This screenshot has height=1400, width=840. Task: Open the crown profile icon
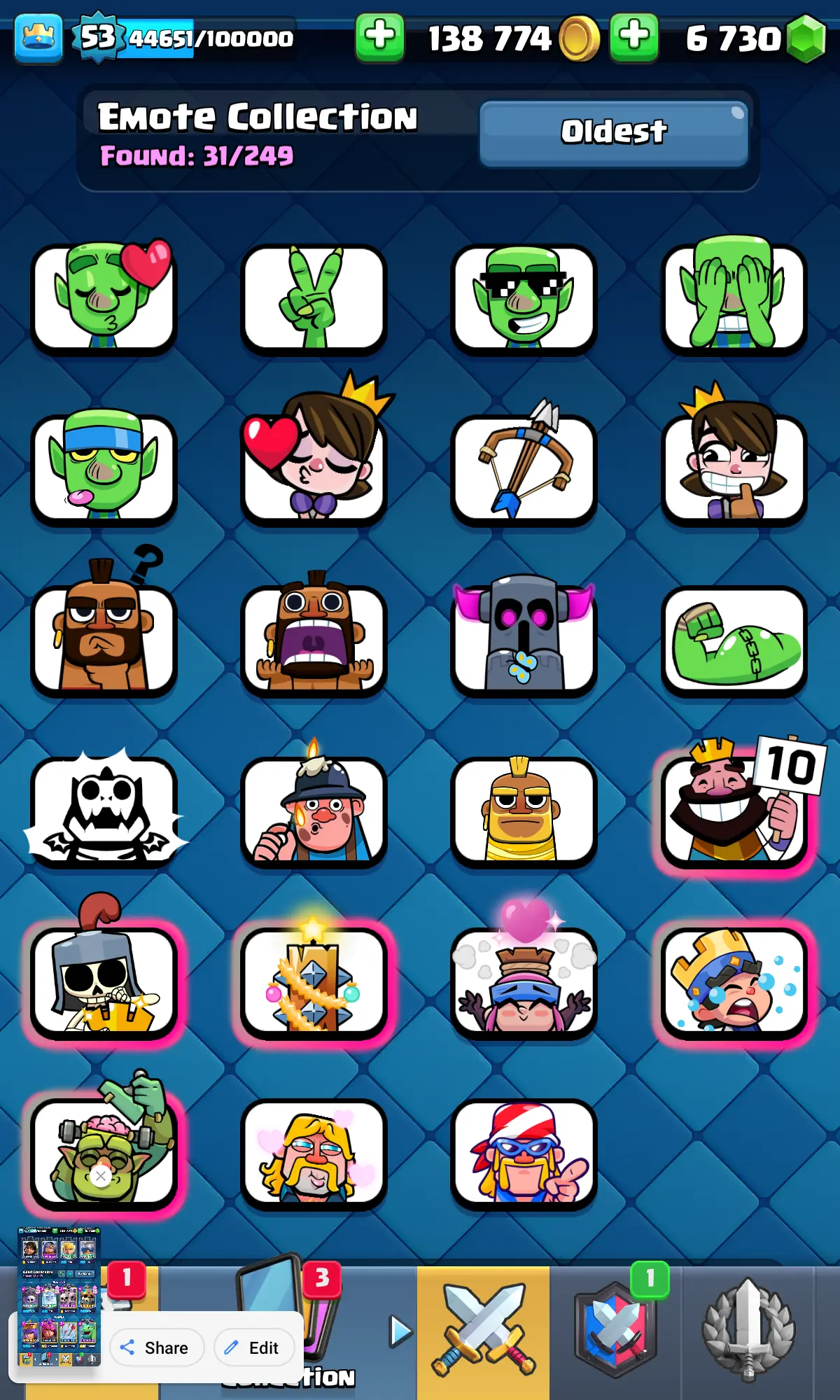[x=38, y=38]
